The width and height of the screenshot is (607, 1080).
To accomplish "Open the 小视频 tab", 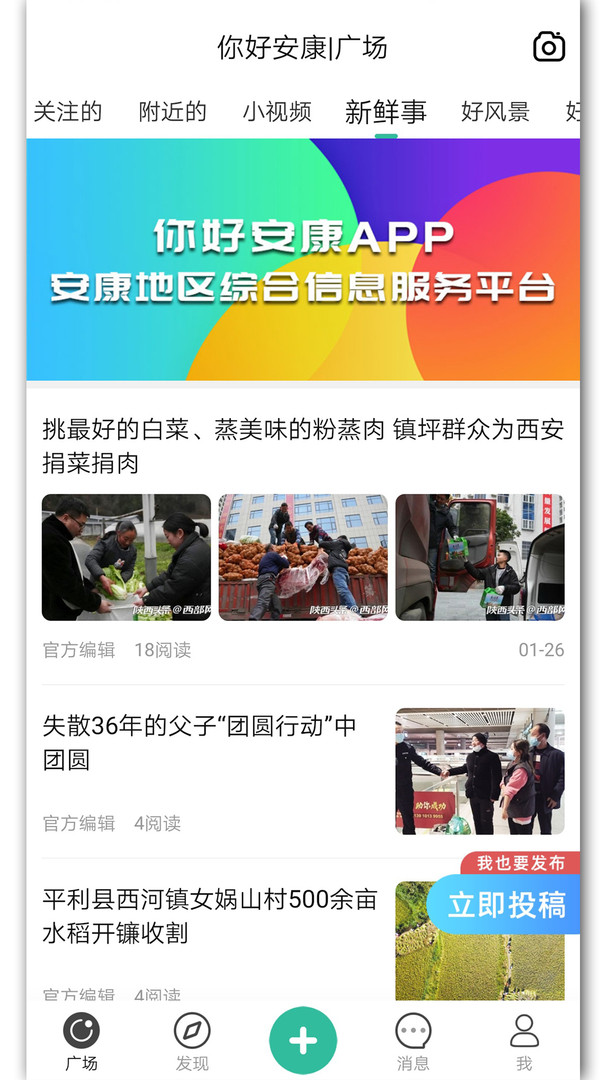I will point(277,112).
